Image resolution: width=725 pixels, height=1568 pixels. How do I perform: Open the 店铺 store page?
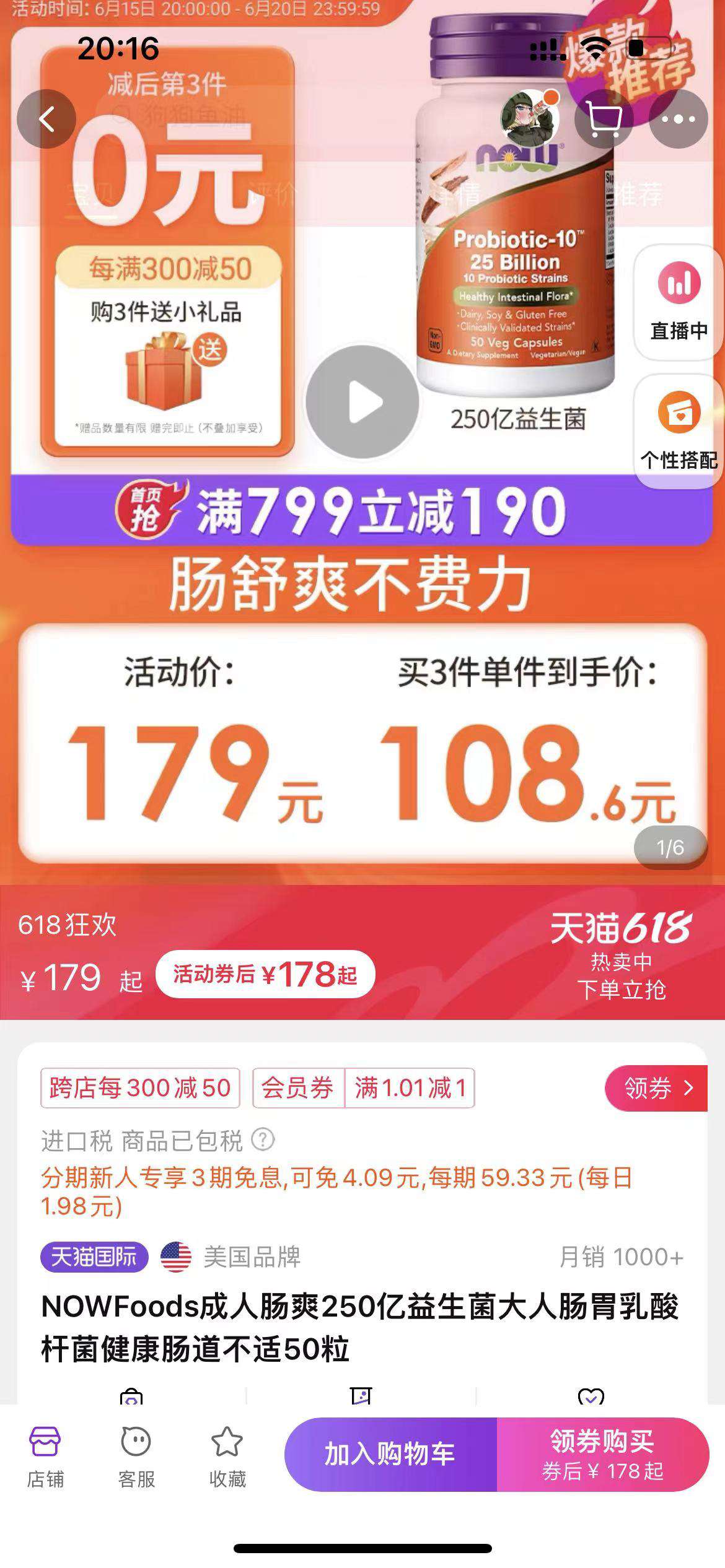pos(45,1458)
